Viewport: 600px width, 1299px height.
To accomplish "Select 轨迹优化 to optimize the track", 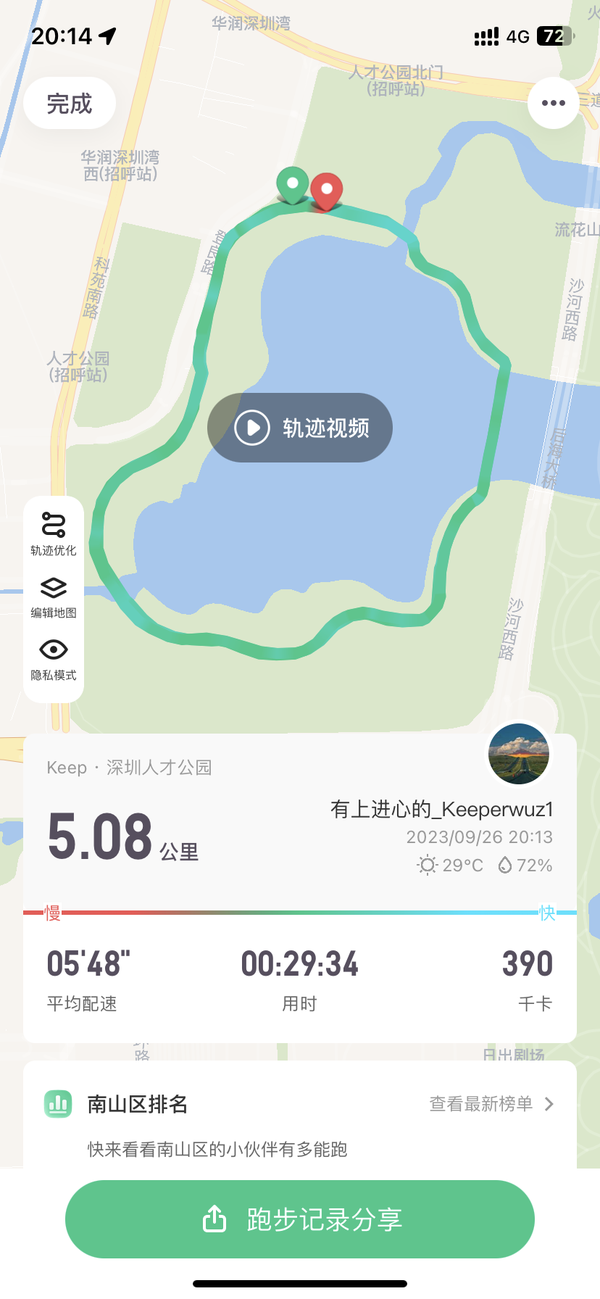I will pyautogui.click(x=53, y=534).
